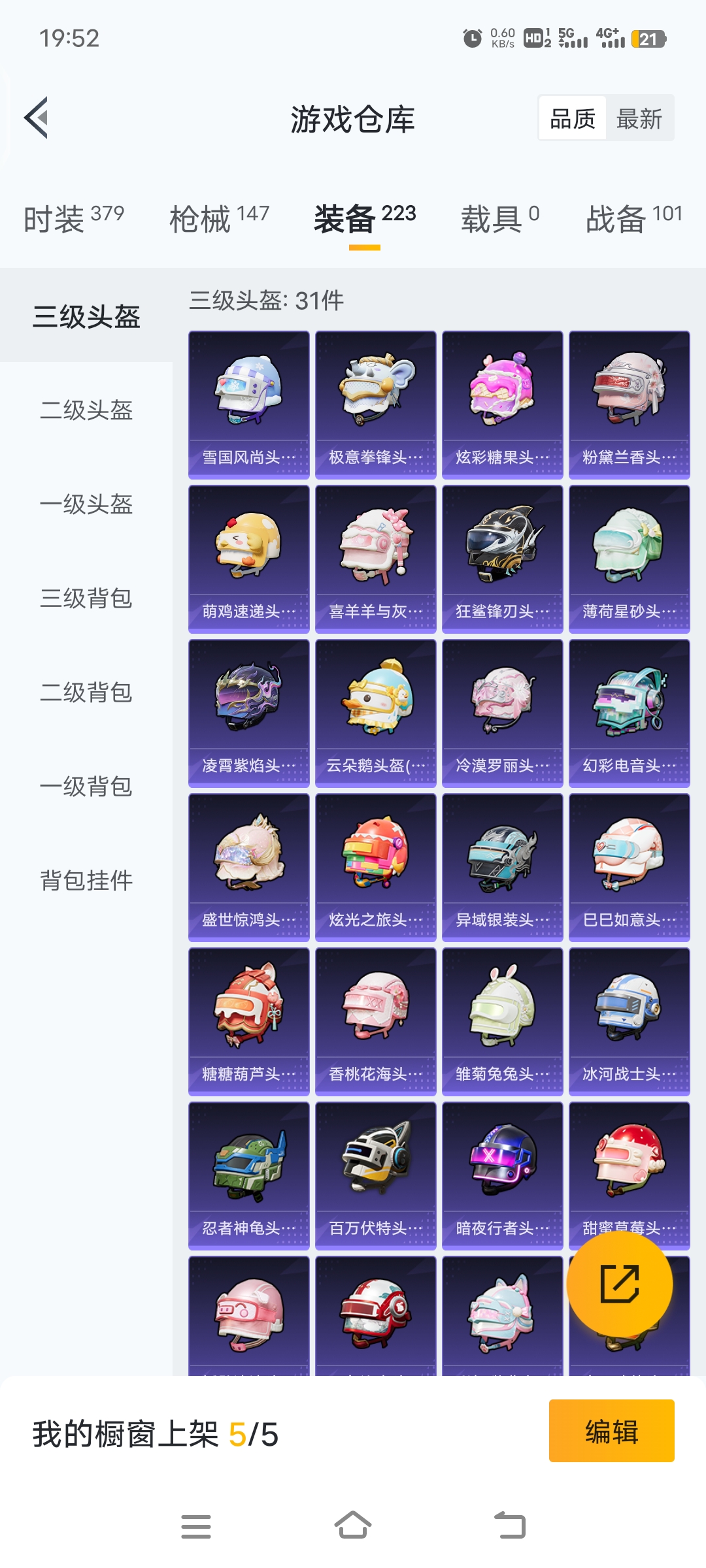Select 背包挂件 category
Image resolution: width=706 pixels, height=1568 pixels.
(86, 881)
